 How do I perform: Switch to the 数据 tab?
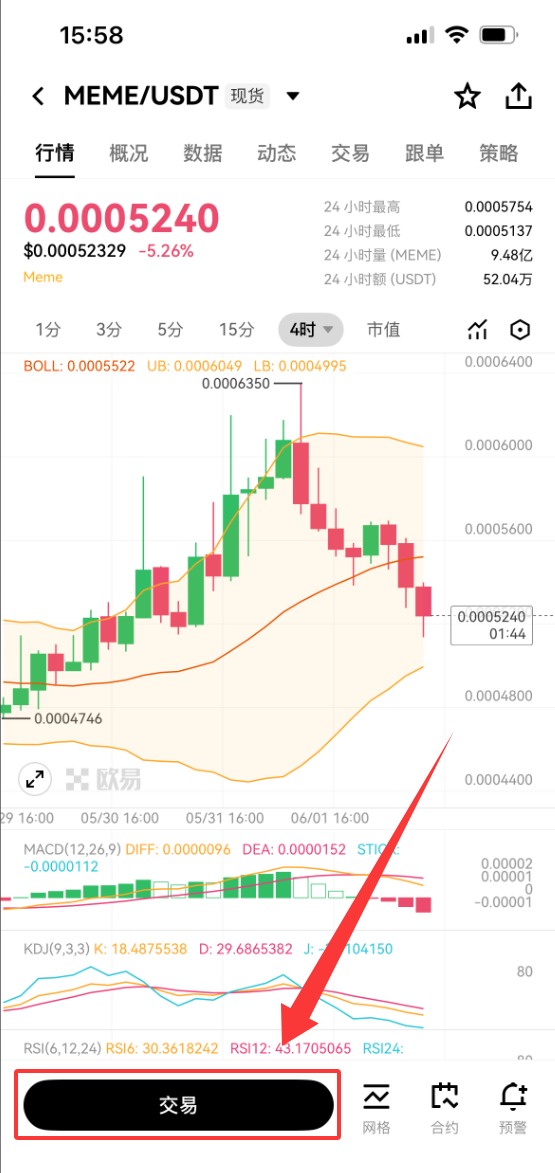pyautogui.click(x=203, y=153)
